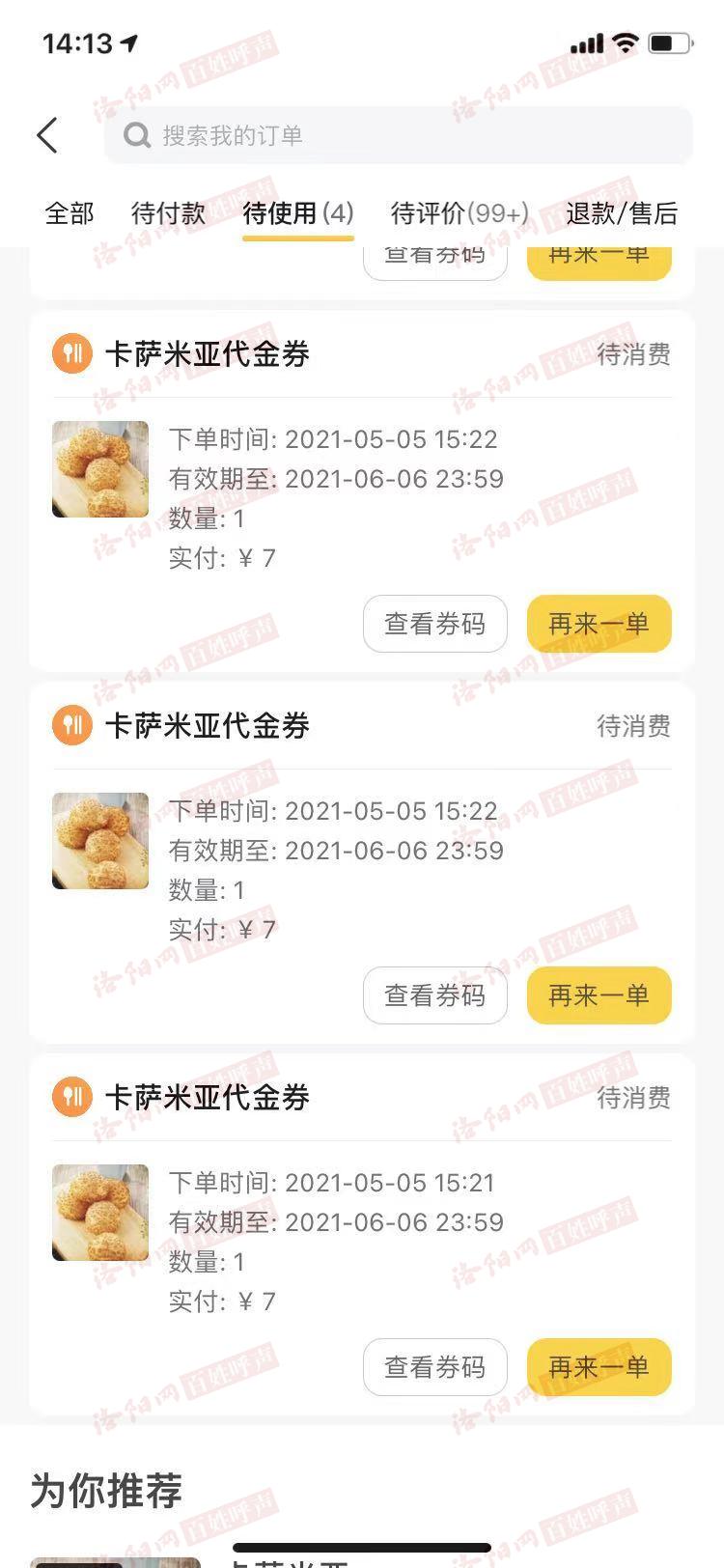View the coupon code for the 15:21 order
Screen dimensions: 724x1568
(x=434, y=1367)
